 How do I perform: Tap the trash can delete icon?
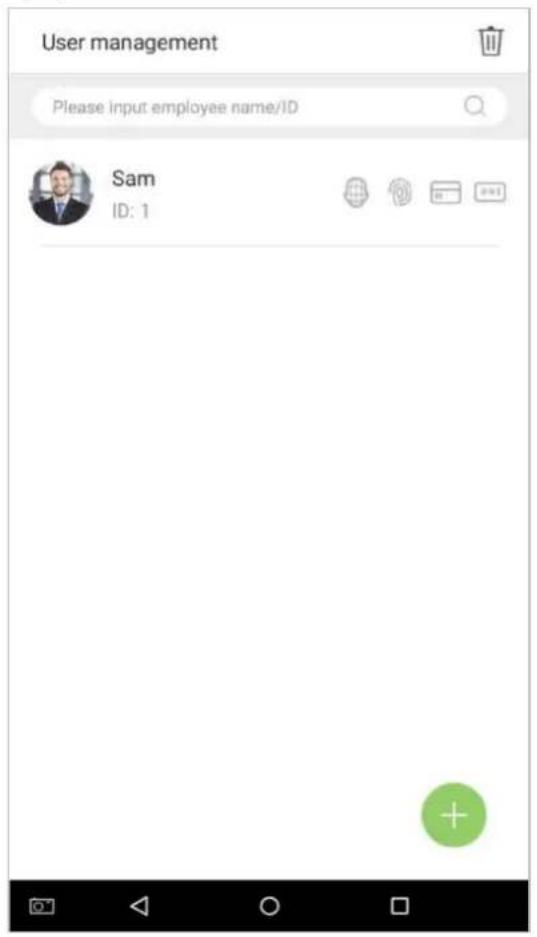coord(490,41)
